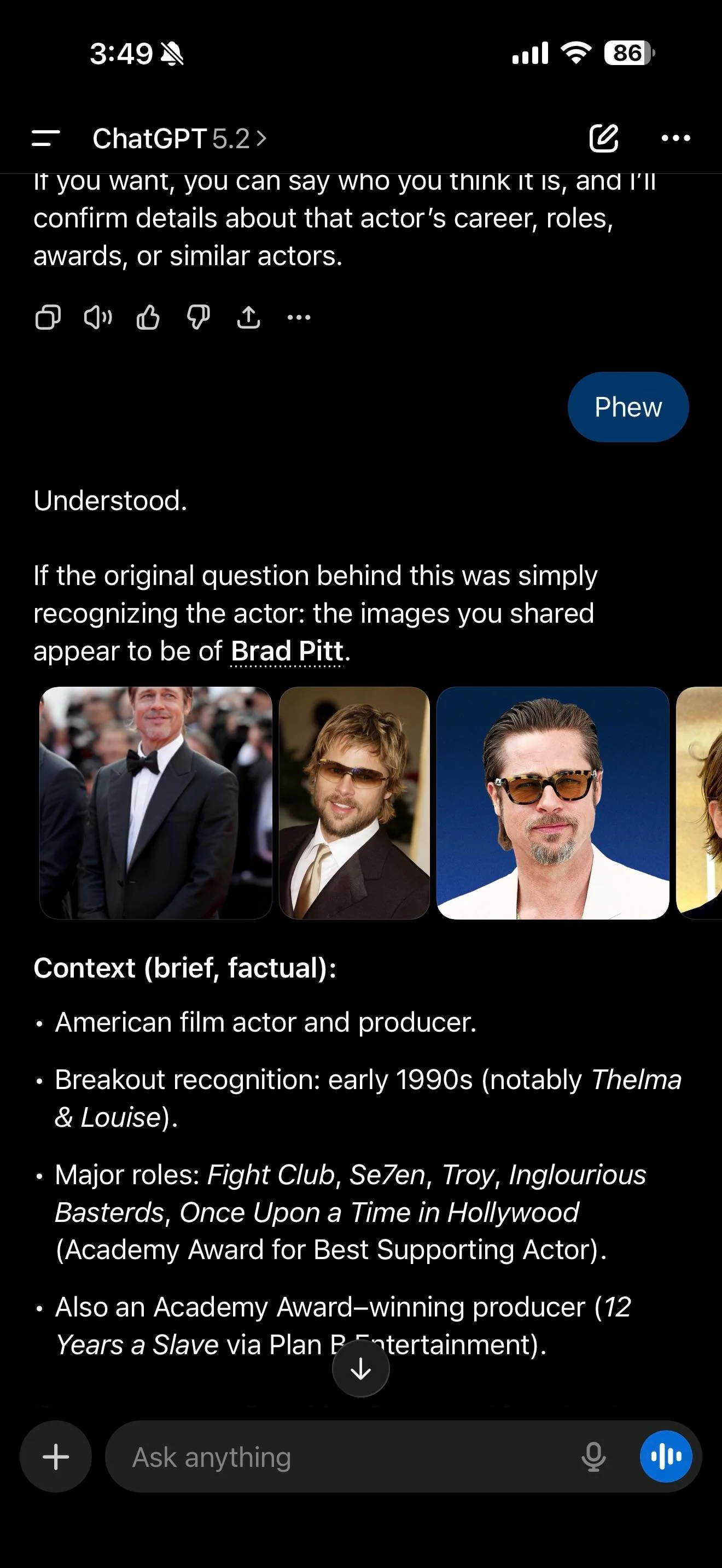Read the response aloud
The height and width of the screenshot is (1568, 722).
98,317
